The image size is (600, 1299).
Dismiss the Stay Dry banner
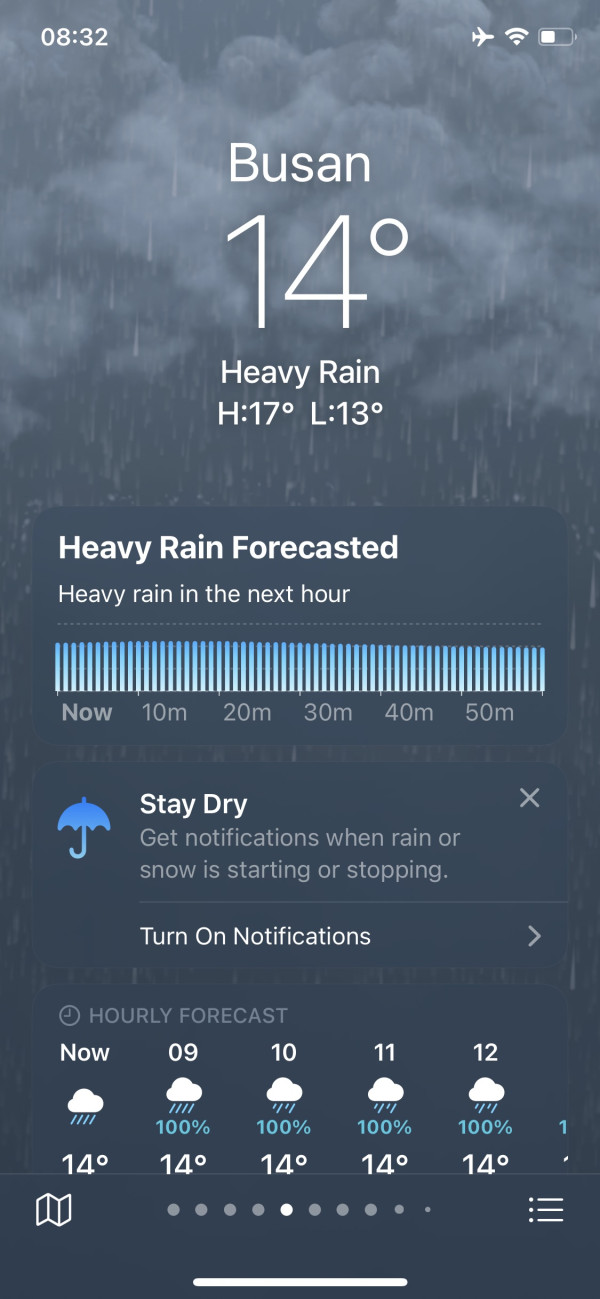point(529,797)
